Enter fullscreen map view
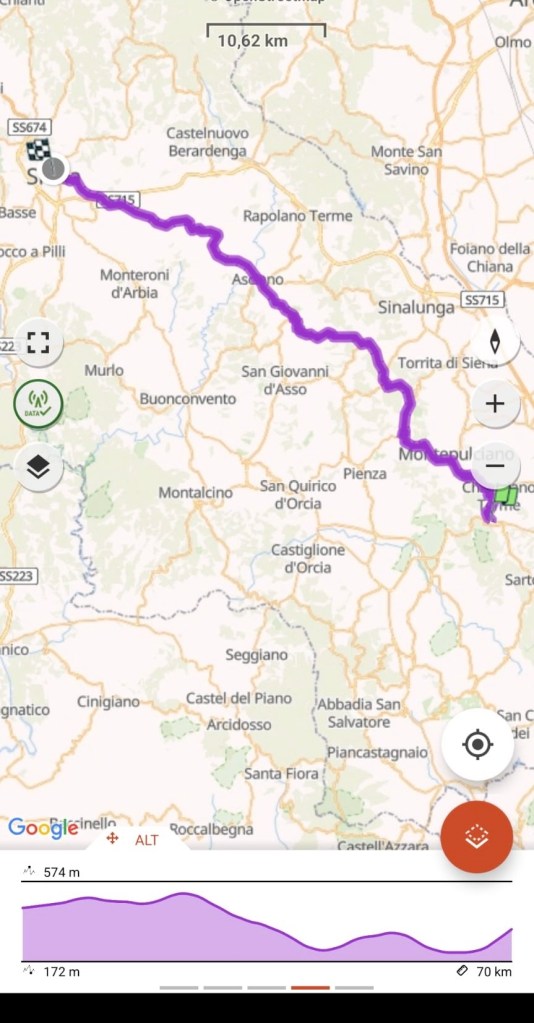 pyautogui.click(x=39, y=342)
